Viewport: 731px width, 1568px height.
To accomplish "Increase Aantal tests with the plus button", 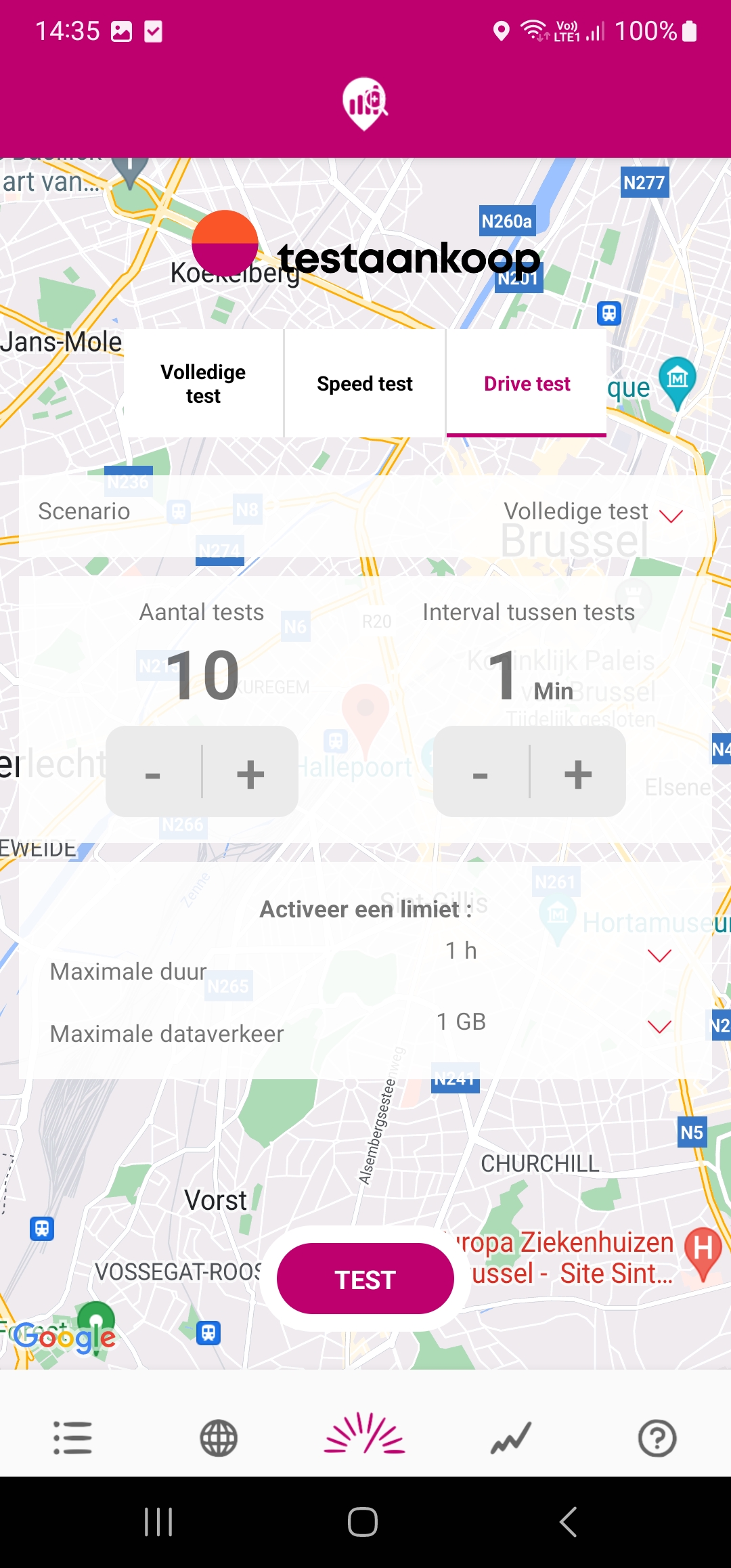I will [250, 773].
